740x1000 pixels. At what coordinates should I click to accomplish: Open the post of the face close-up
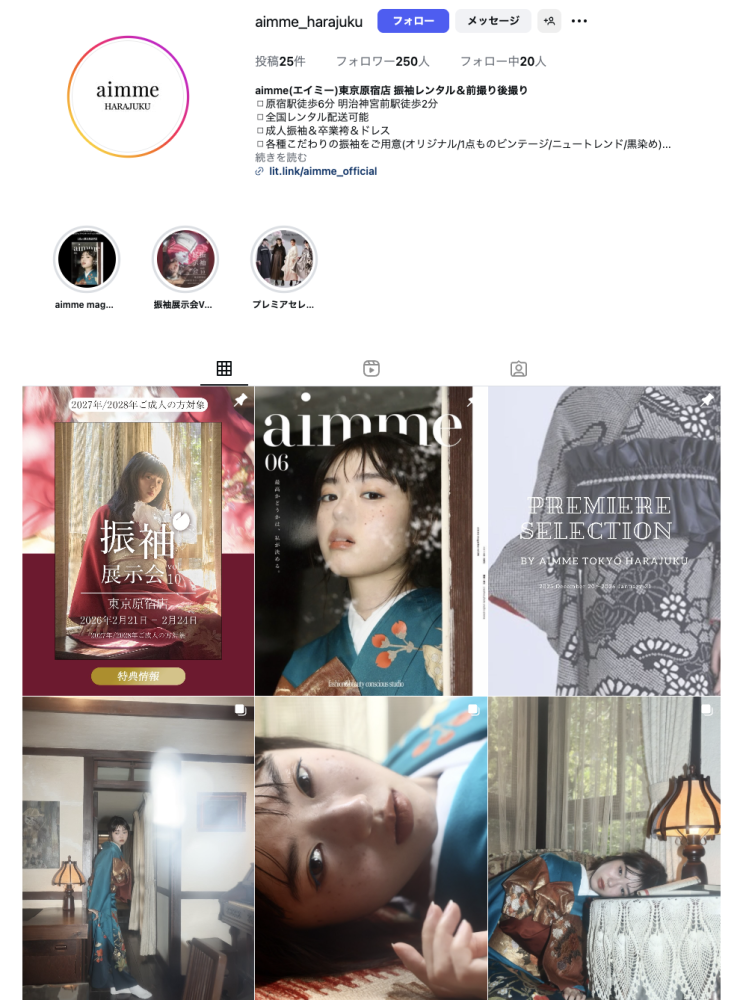click(x=371, y=848)
